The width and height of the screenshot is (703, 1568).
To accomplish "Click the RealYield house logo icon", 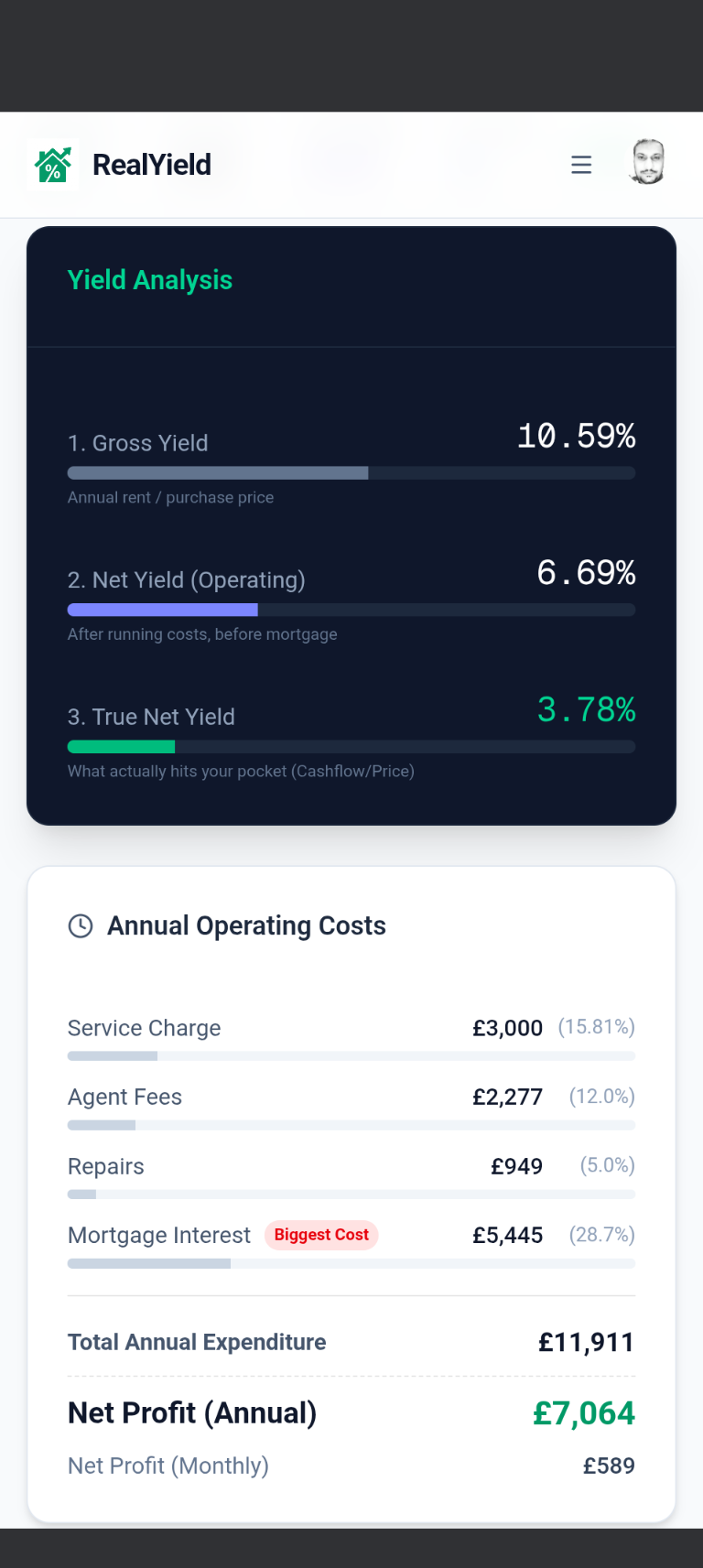I will (55, 164).
